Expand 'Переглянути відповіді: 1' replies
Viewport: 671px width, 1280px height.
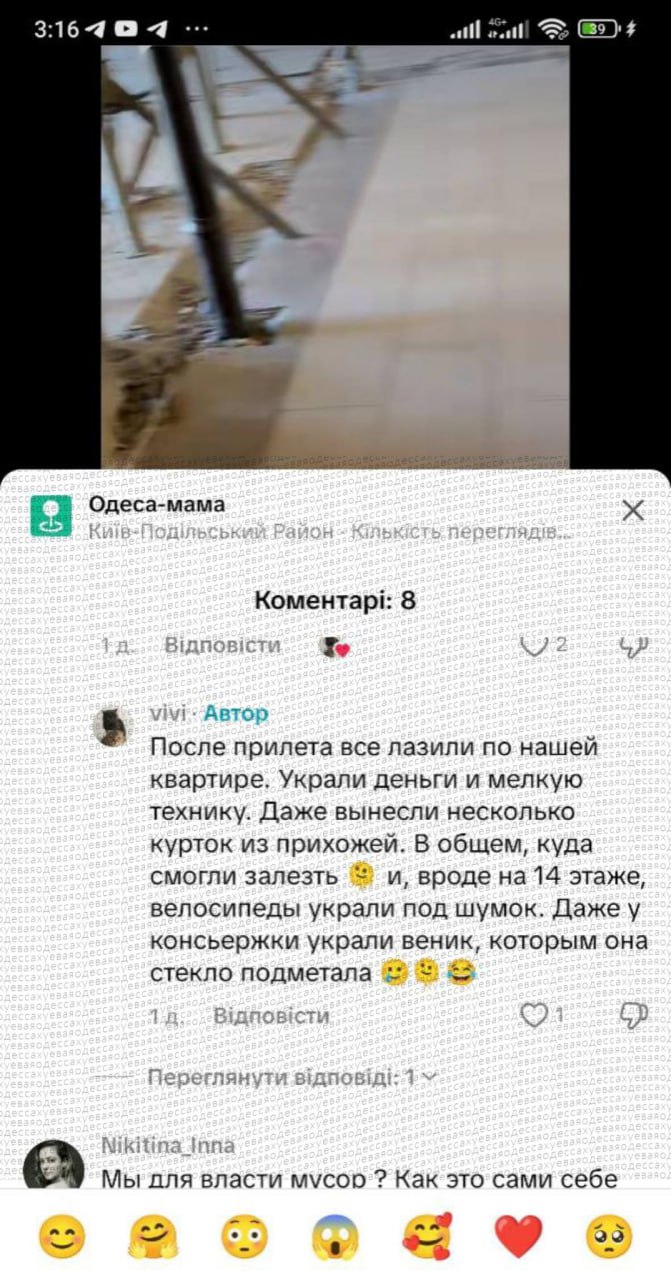pos(292,1078)
